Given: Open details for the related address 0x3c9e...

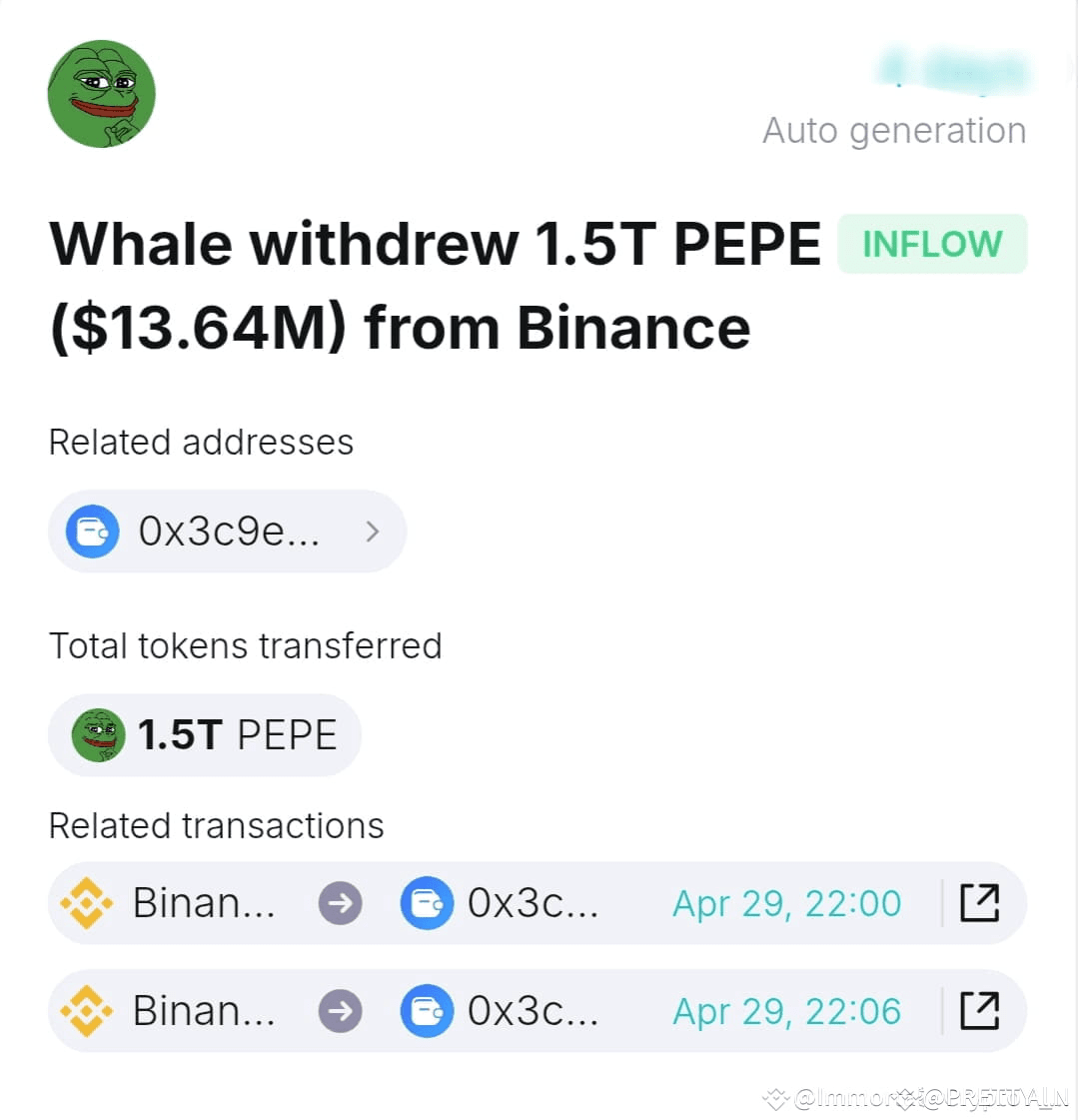Looking at the screenshot, I should 227,531.
